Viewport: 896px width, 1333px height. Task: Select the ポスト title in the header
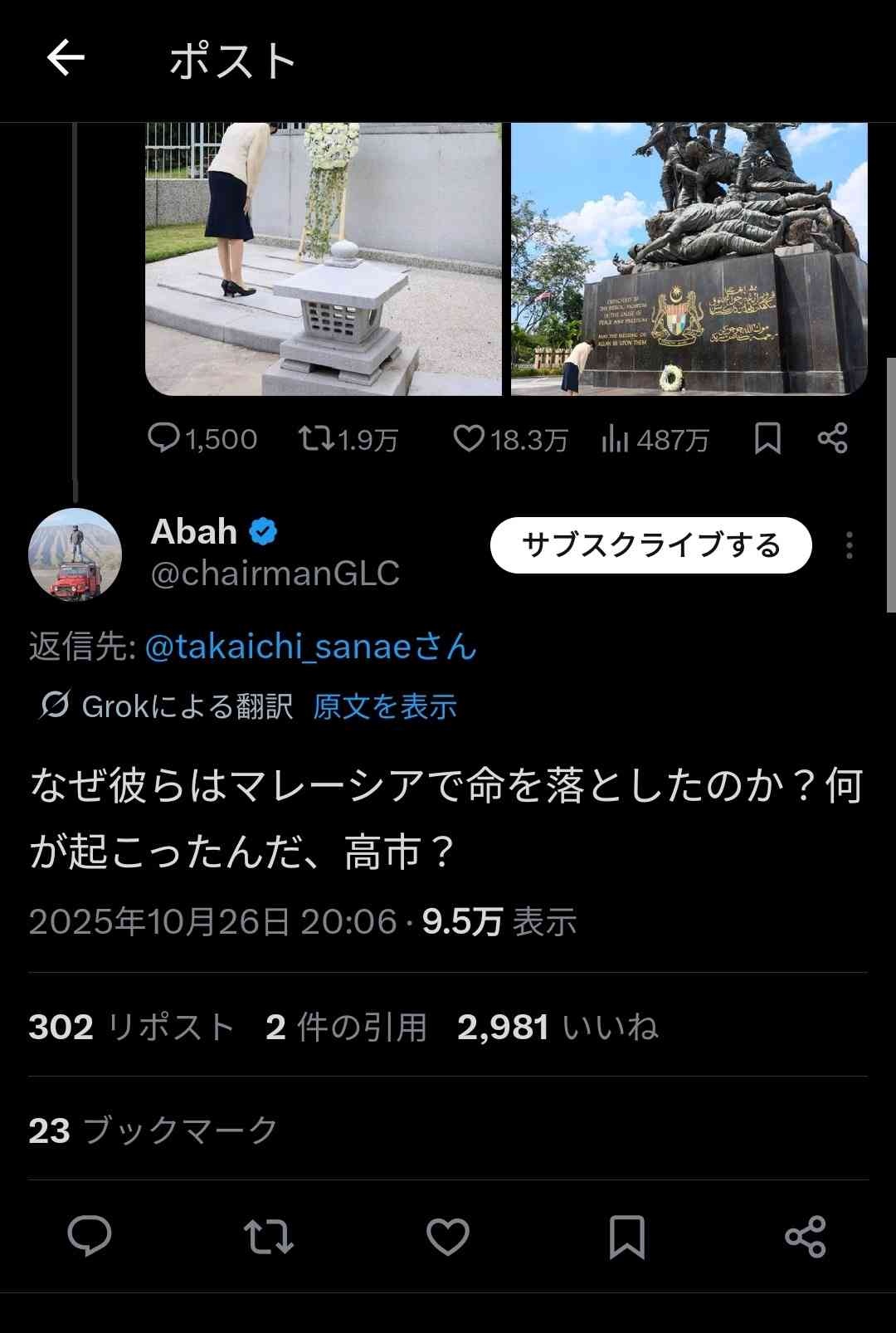(234, 59)
